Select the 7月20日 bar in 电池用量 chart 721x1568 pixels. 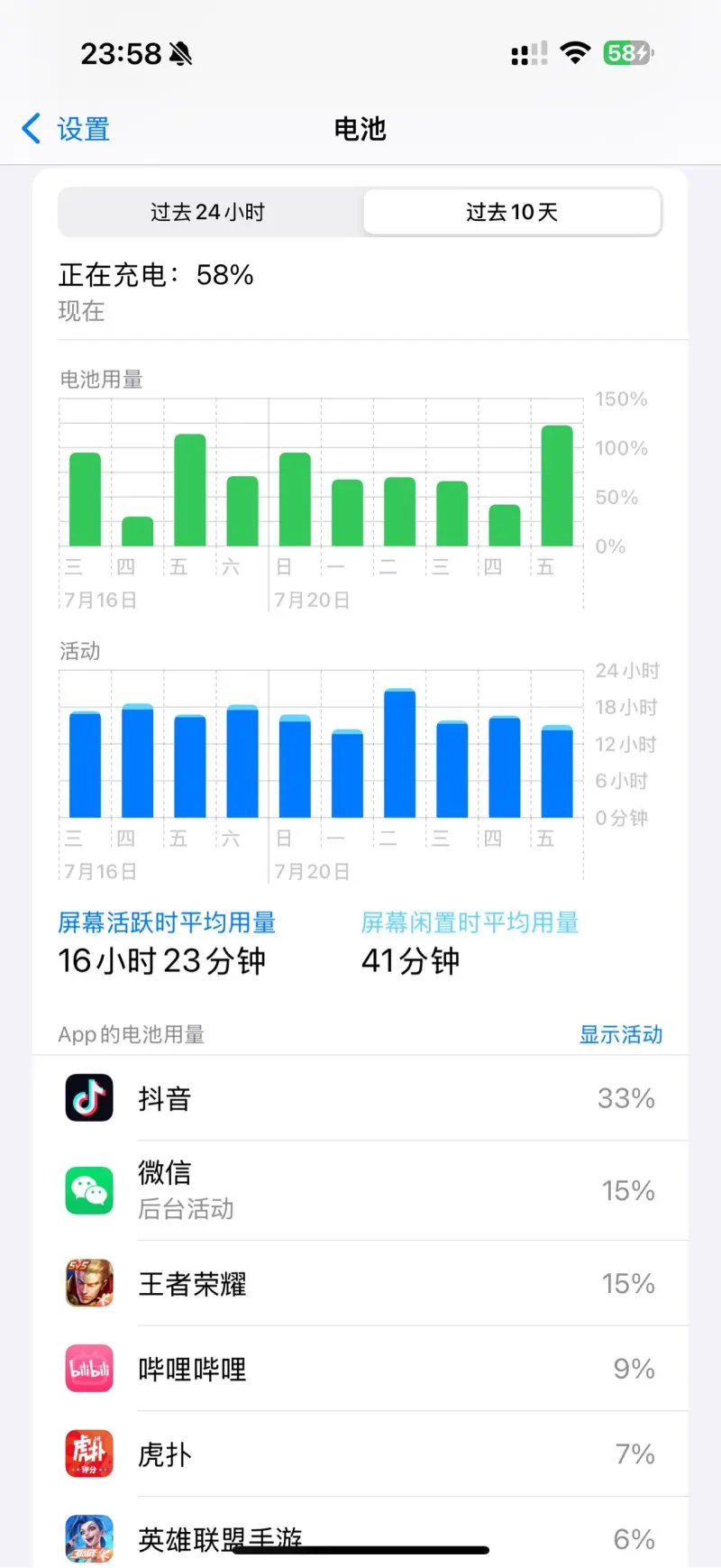tap(295, 500)
